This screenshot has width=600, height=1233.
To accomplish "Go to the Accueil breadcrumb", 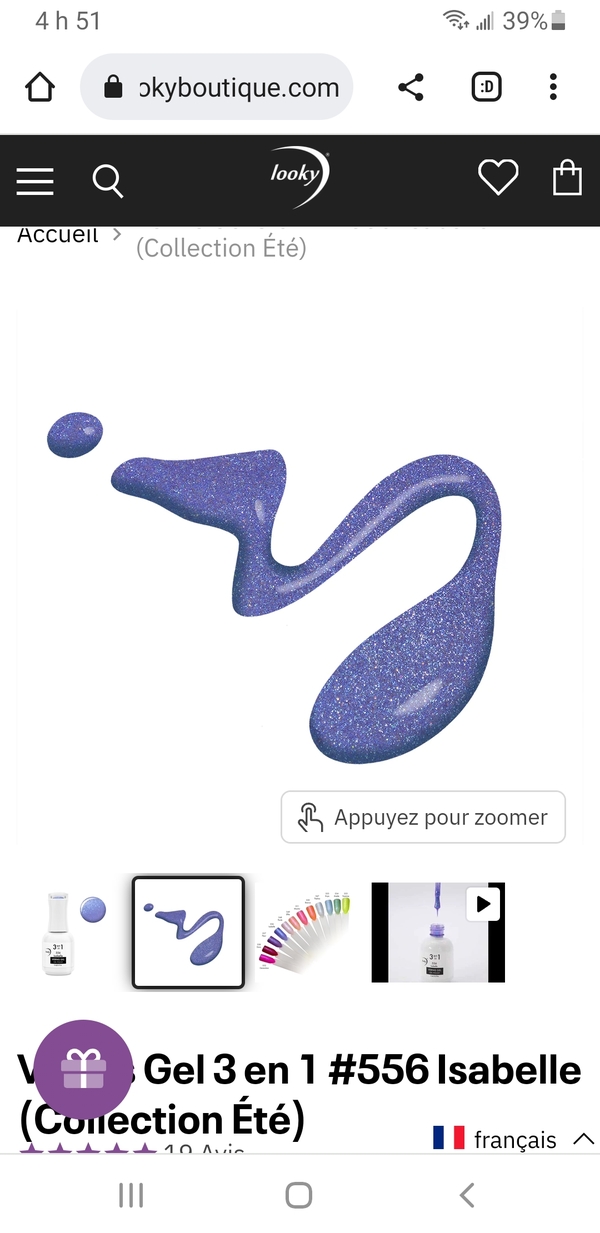I will [x=58, y=235].
